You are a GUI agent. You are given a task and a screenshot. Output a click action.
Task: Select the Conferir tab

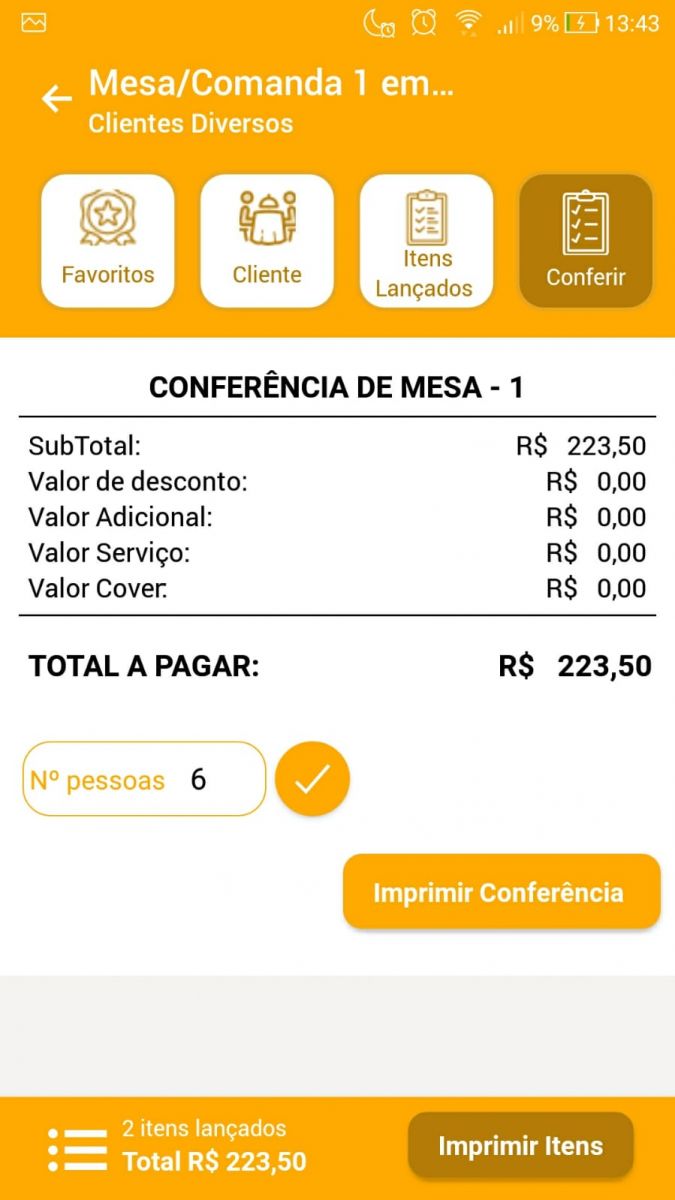click(x=585, y=241)
